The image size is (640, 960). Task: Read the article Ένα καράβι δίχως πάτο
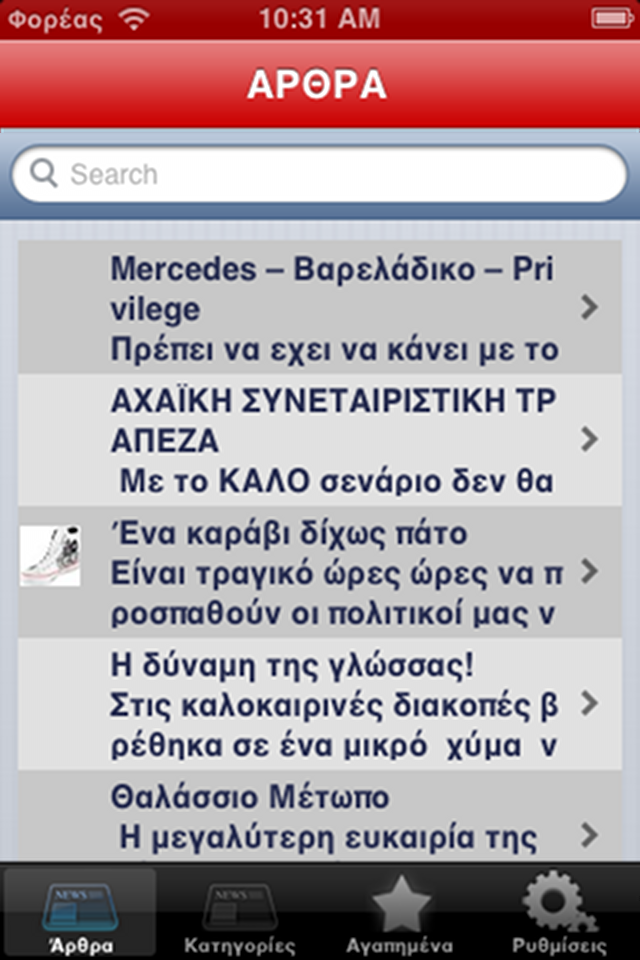[320, 571]
